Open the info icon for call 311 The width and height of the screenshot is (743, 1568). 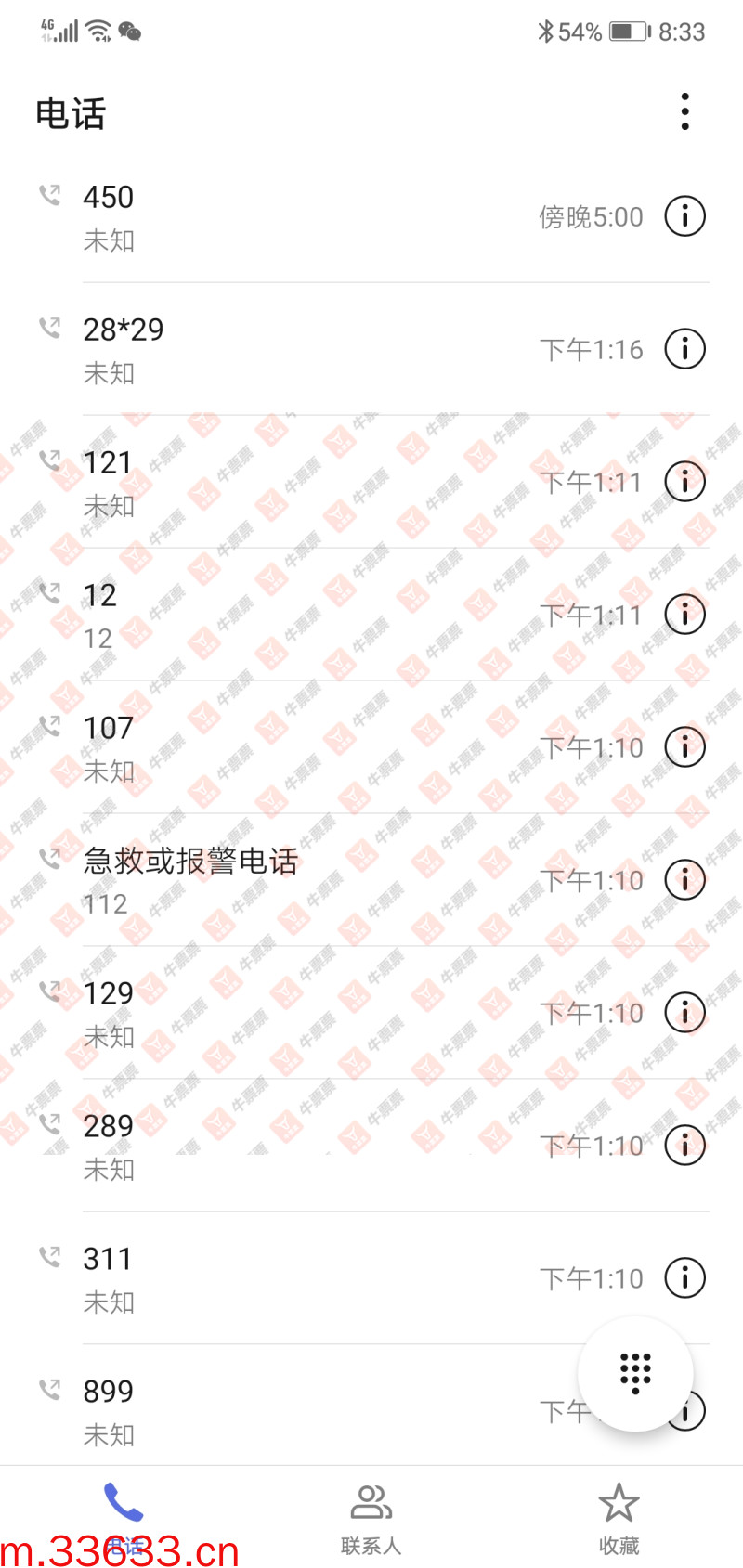684,1278
